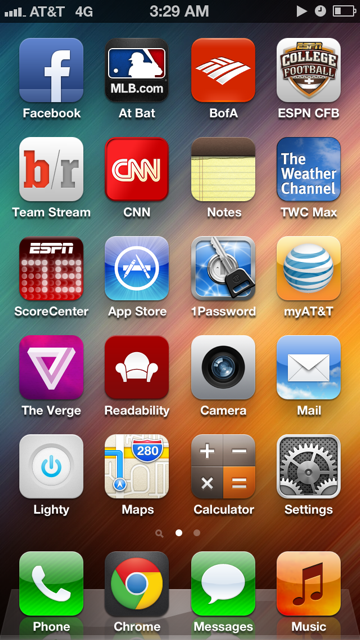Open the Facebook app
360x640 pixels.
pos(51,70)
